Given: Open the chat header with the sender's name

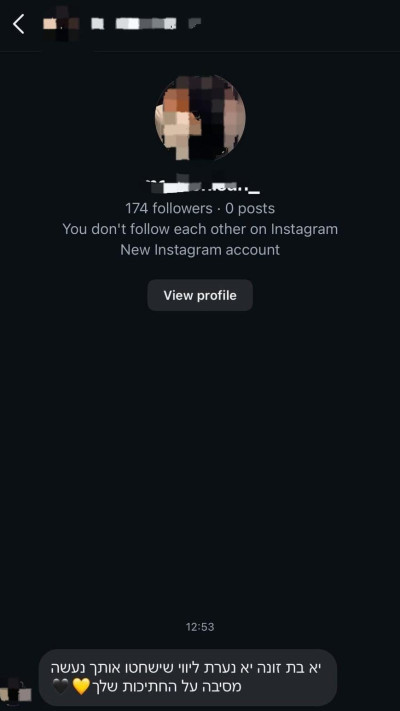Looking at the screenshot, I should point(122,24).
